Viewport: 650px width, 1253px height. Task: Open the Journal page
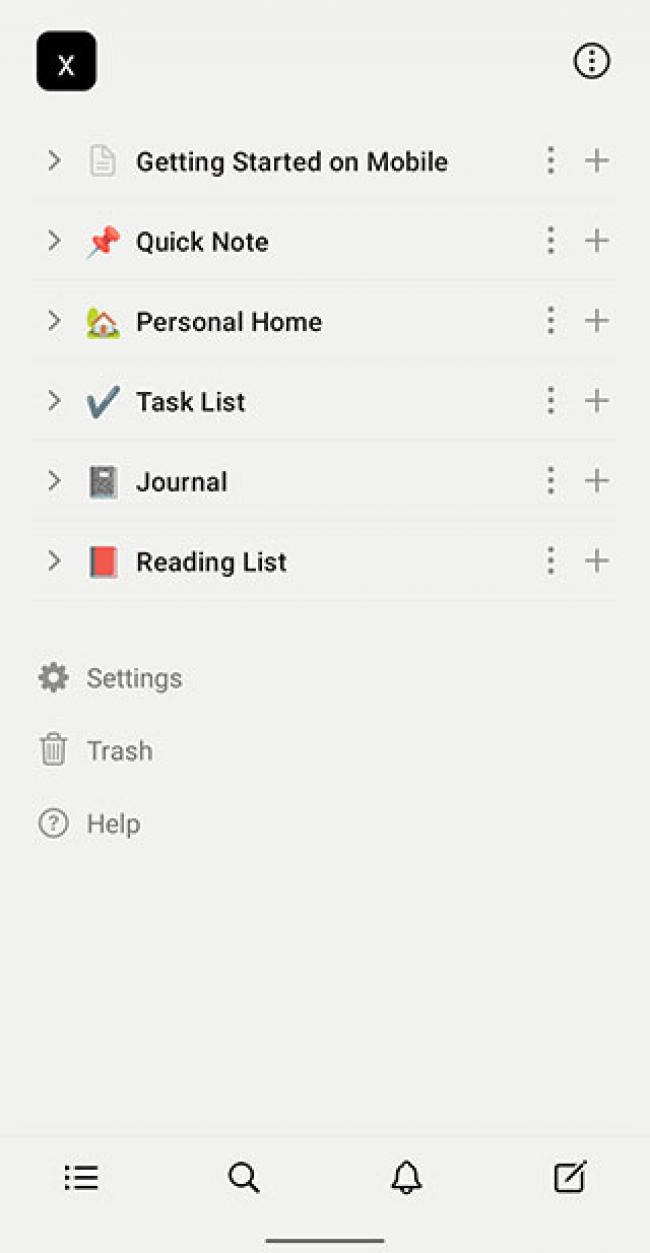(181, 482)
